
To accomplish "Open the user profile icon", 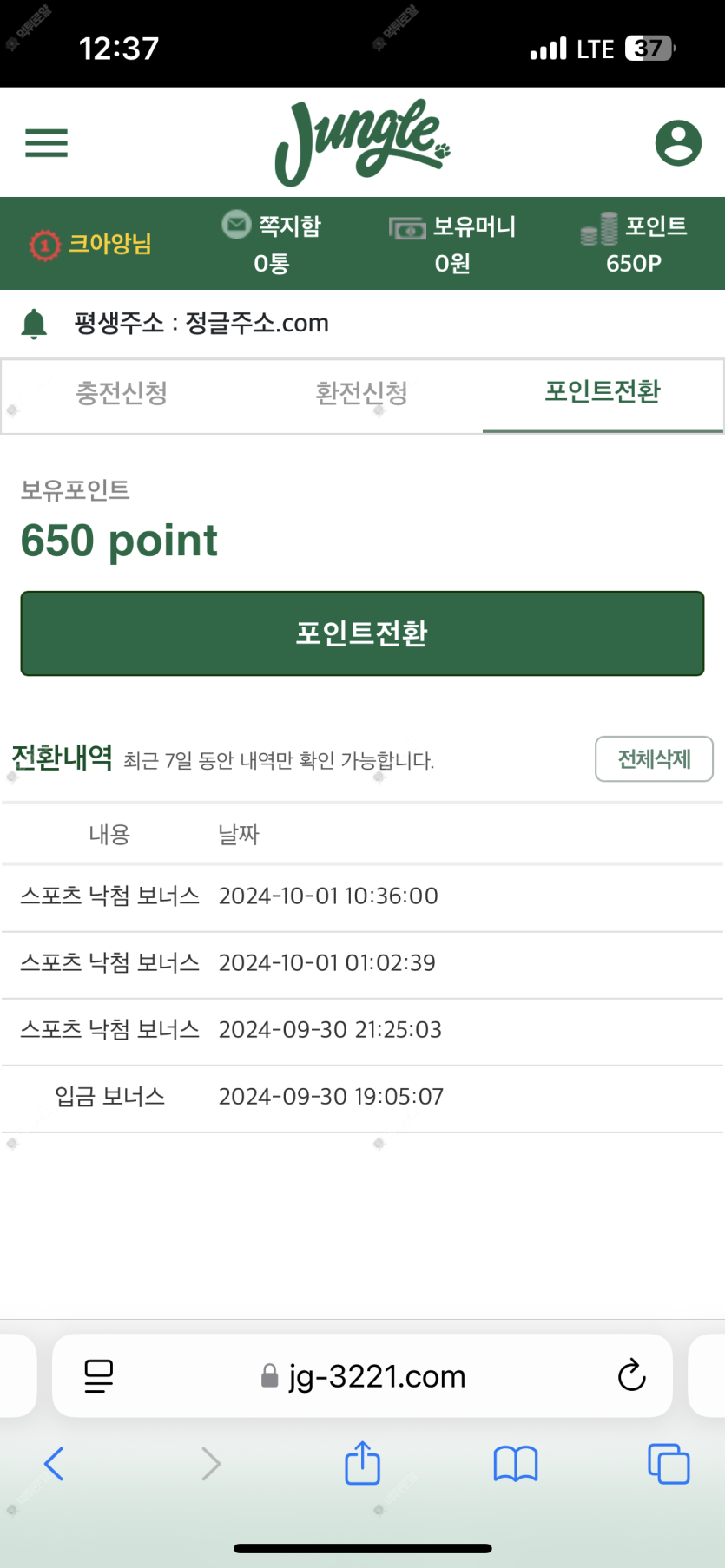I will pyautogui.click(x=678, y=143).
